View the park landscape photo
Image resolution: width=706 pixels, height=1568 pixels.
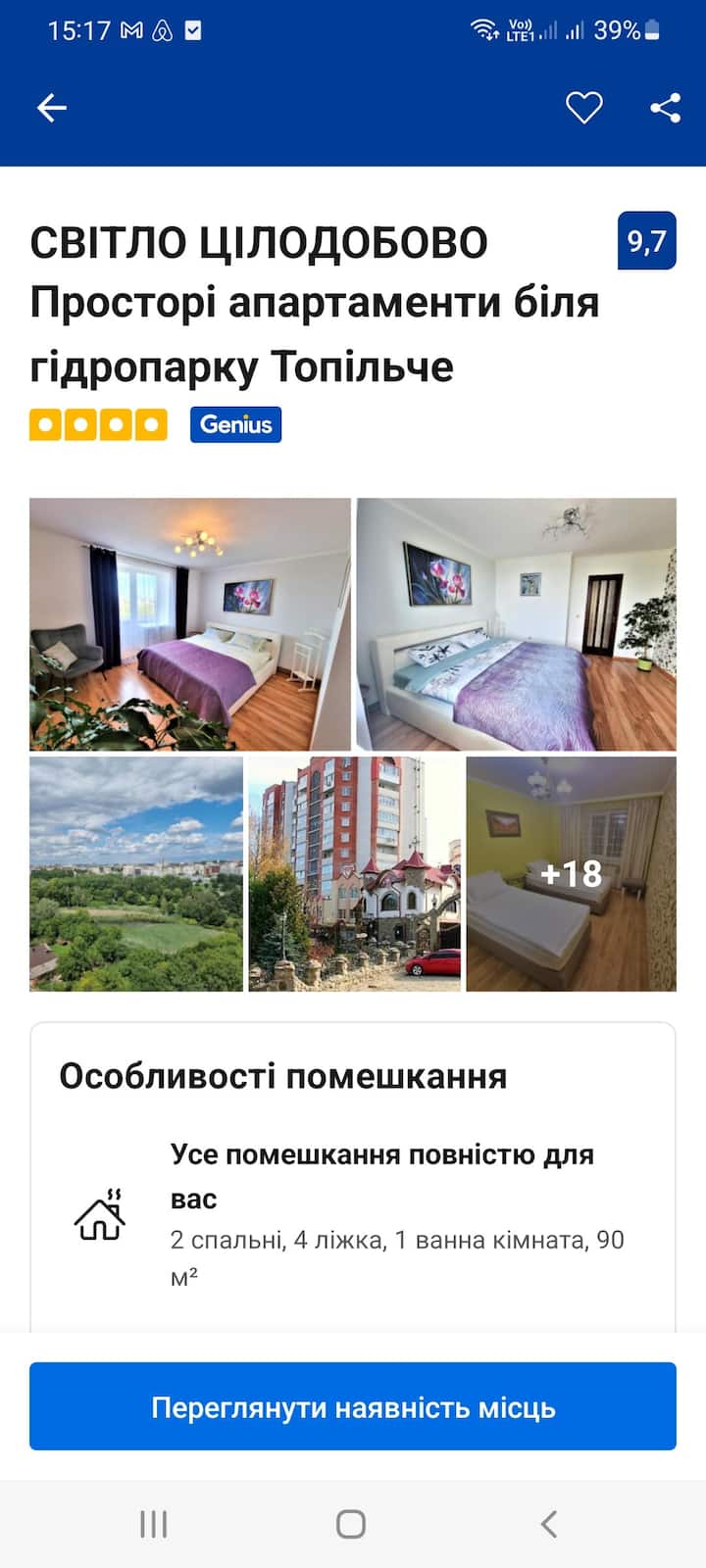coord(136,873)
